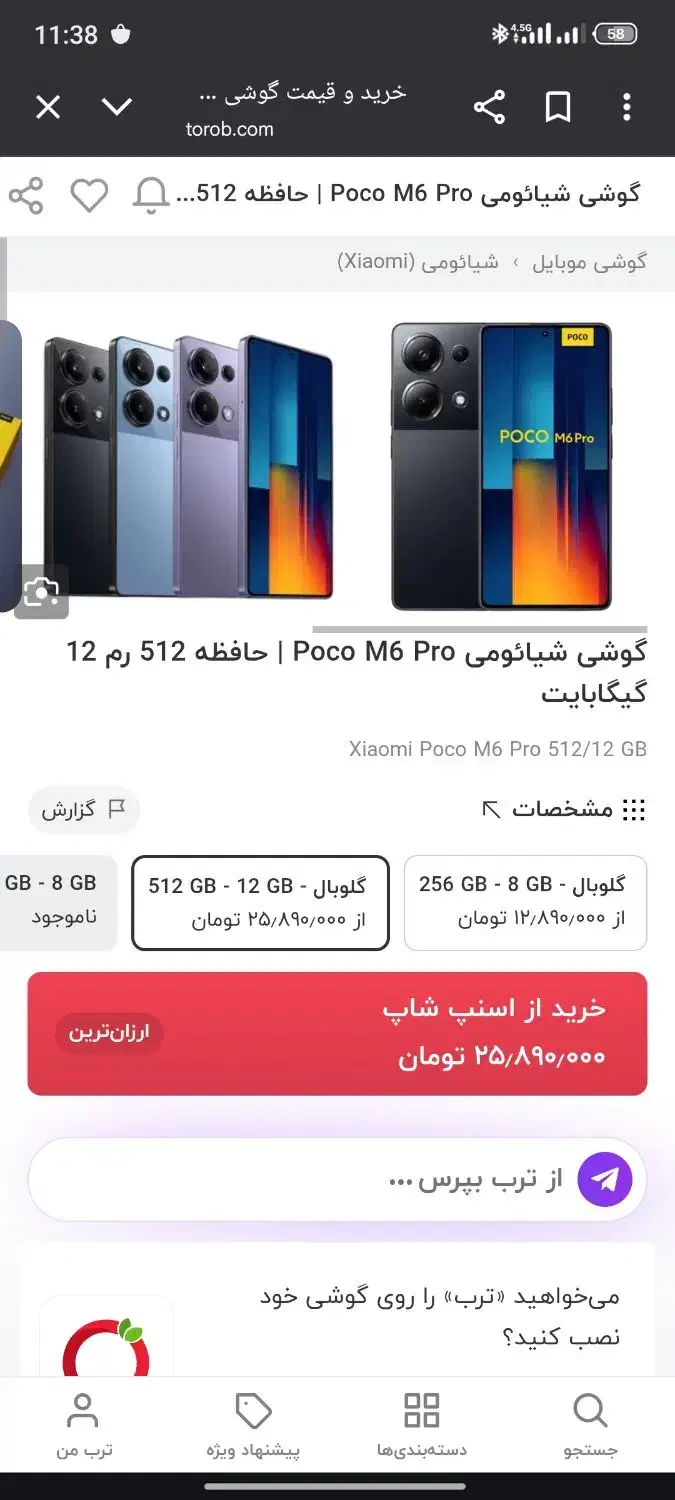Search by image with the camera icon
The image size is (675, 1500).
pyautogui.click(x=41, y=592)
